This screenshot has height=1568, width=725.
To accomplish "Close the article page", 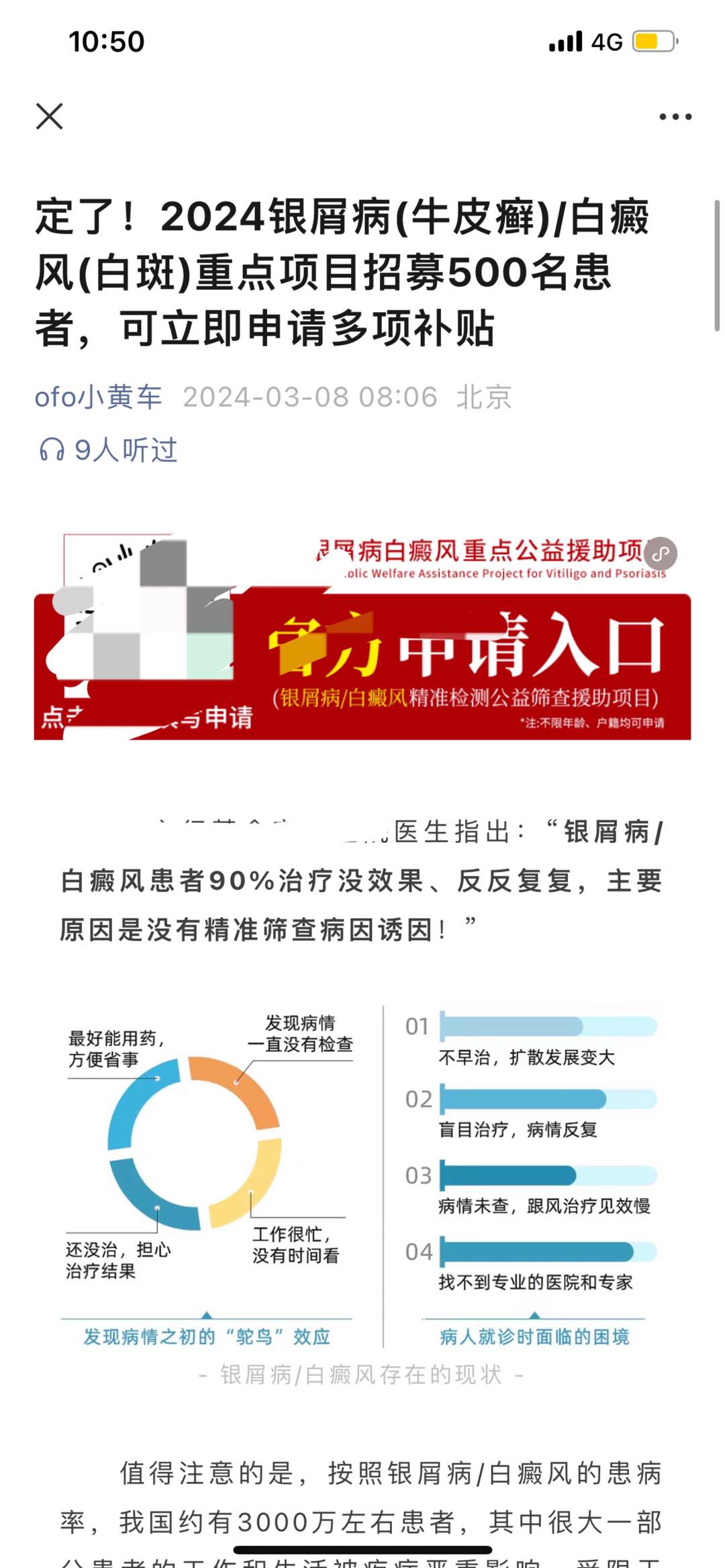I will pyautogui.click(x=49, y=116).
